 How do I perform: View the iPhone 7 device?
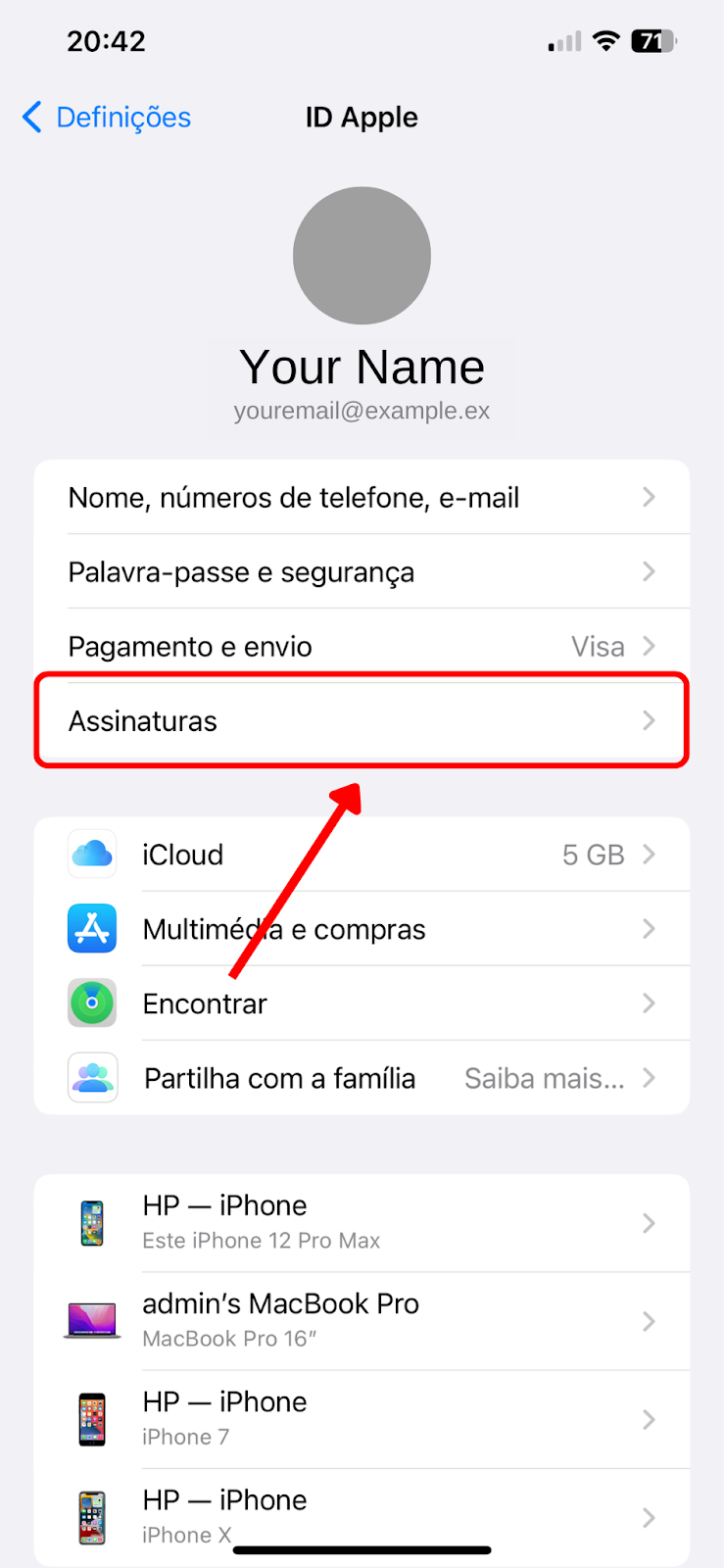point(362,1419)
